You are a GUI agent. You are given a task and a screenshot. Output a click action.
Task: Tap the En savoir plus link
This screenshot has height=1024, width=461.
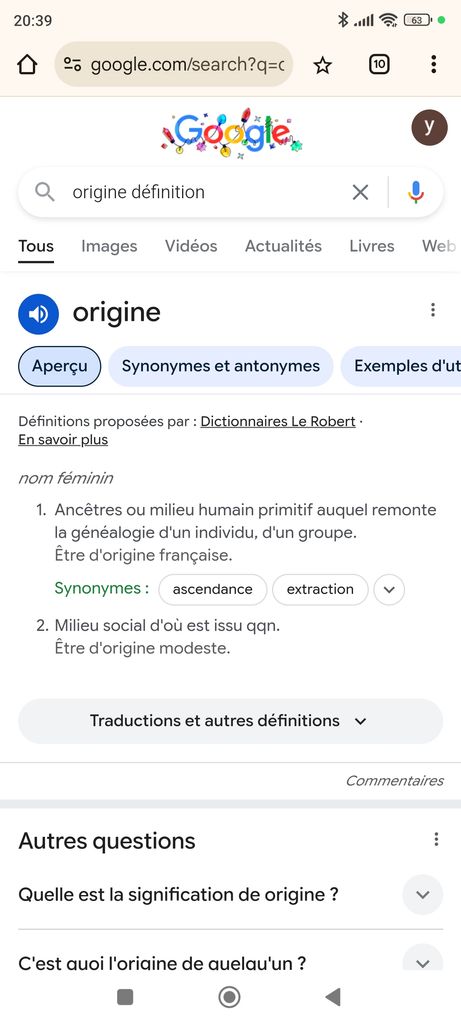click(63, 440)
